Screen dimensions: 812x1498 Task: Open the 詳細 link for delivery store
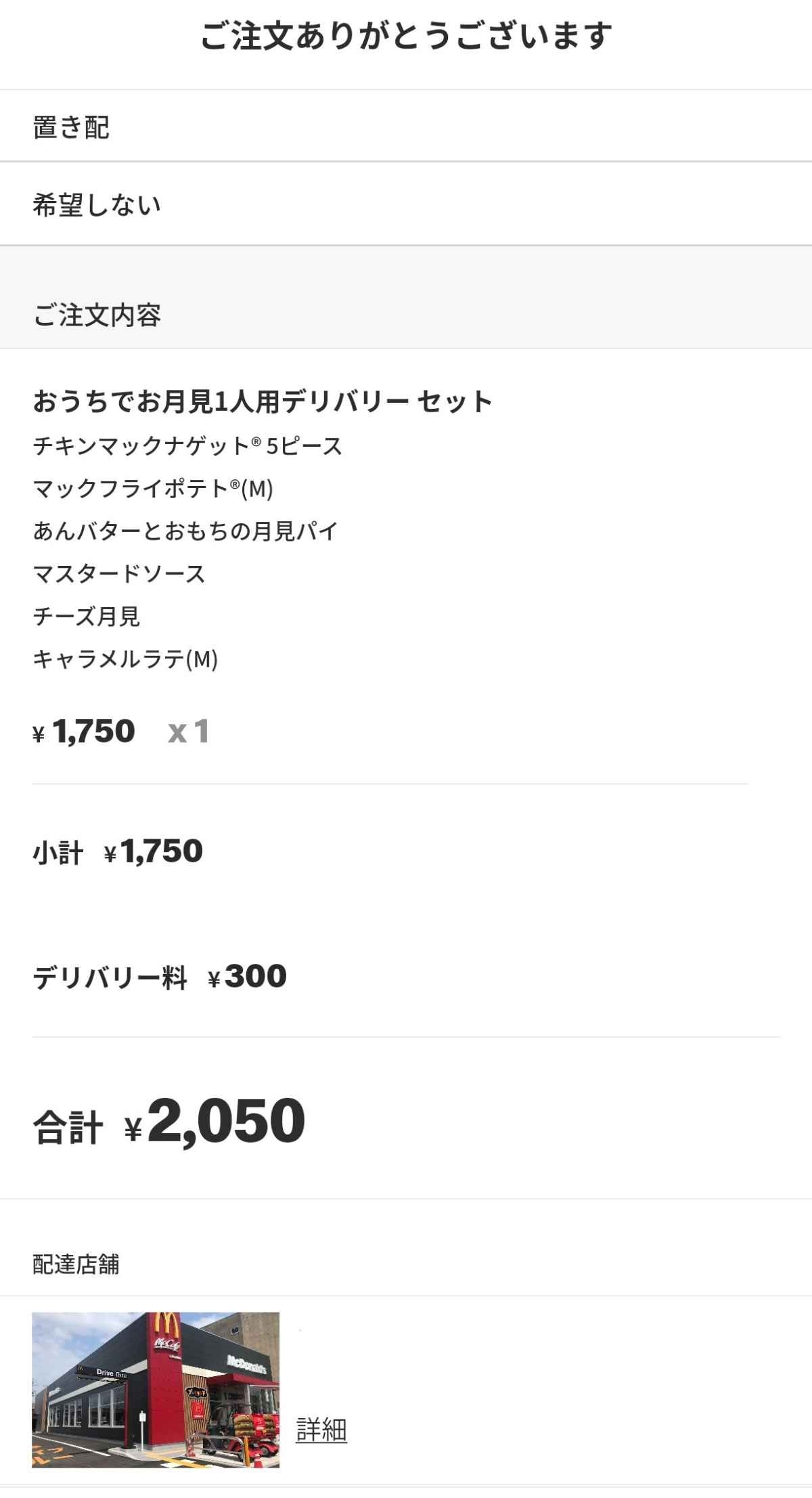[x=321, y=1430]
